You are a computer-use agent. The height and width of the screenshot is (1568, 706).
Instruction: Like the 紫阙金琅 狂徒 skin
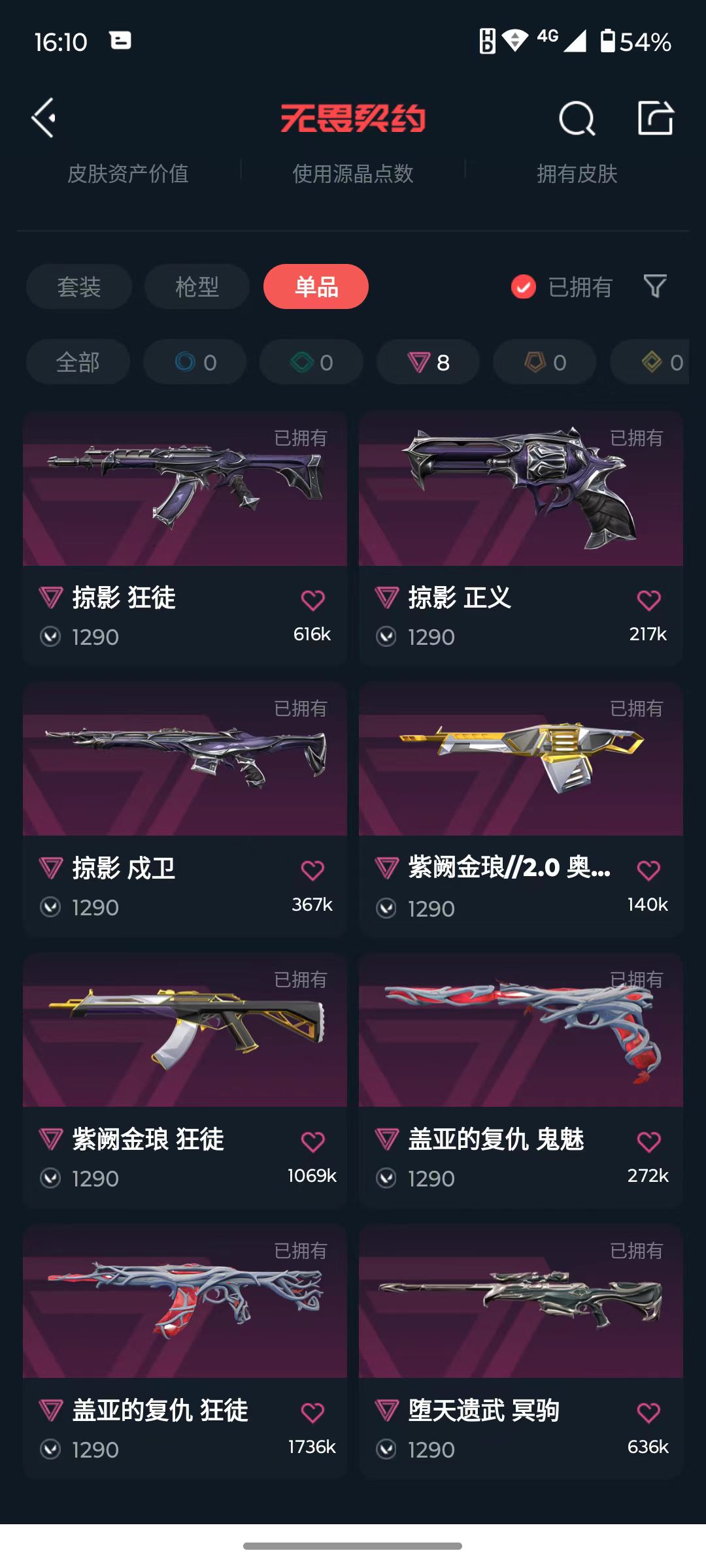pos(312,1141)
